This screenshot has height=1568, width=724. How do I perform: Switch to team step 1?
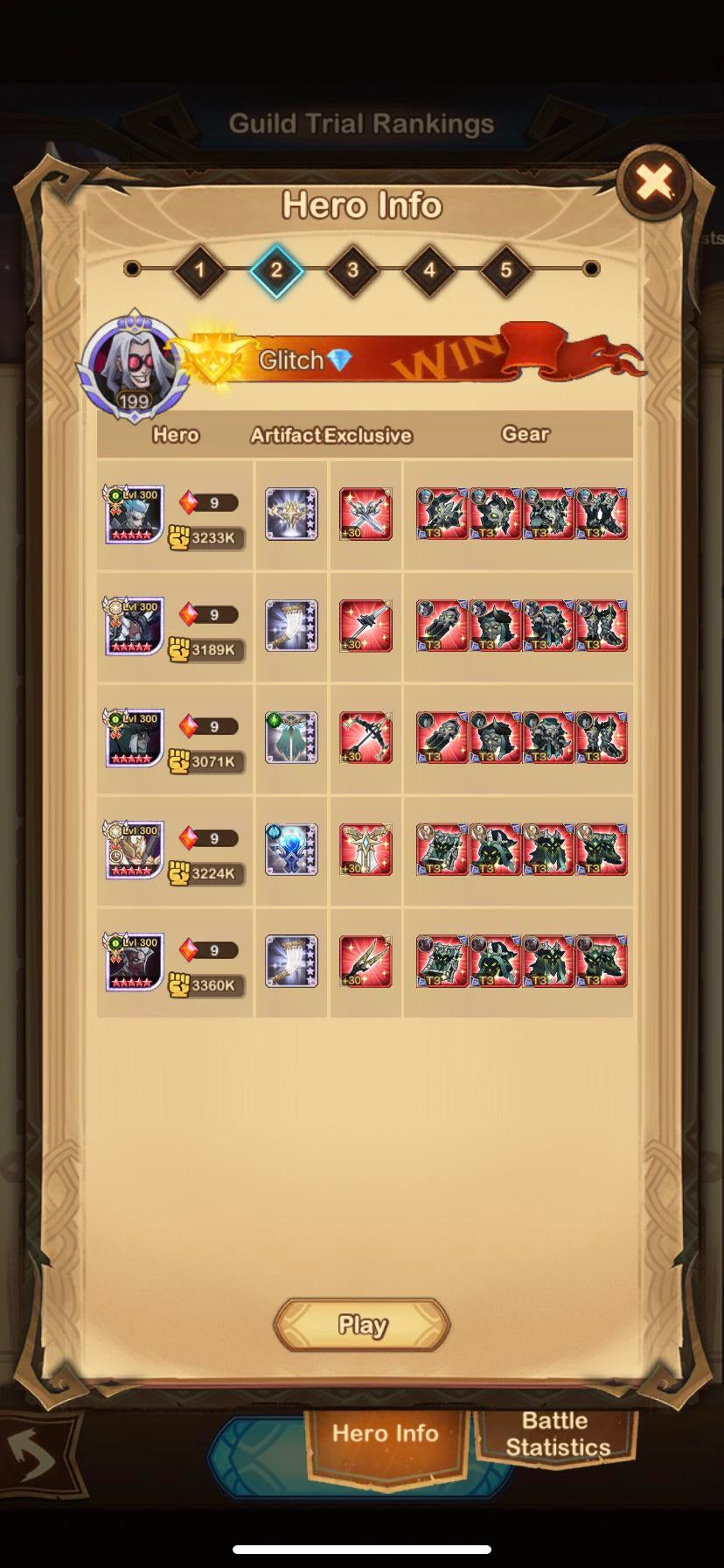pyautogui.click(x=199, y=269)
